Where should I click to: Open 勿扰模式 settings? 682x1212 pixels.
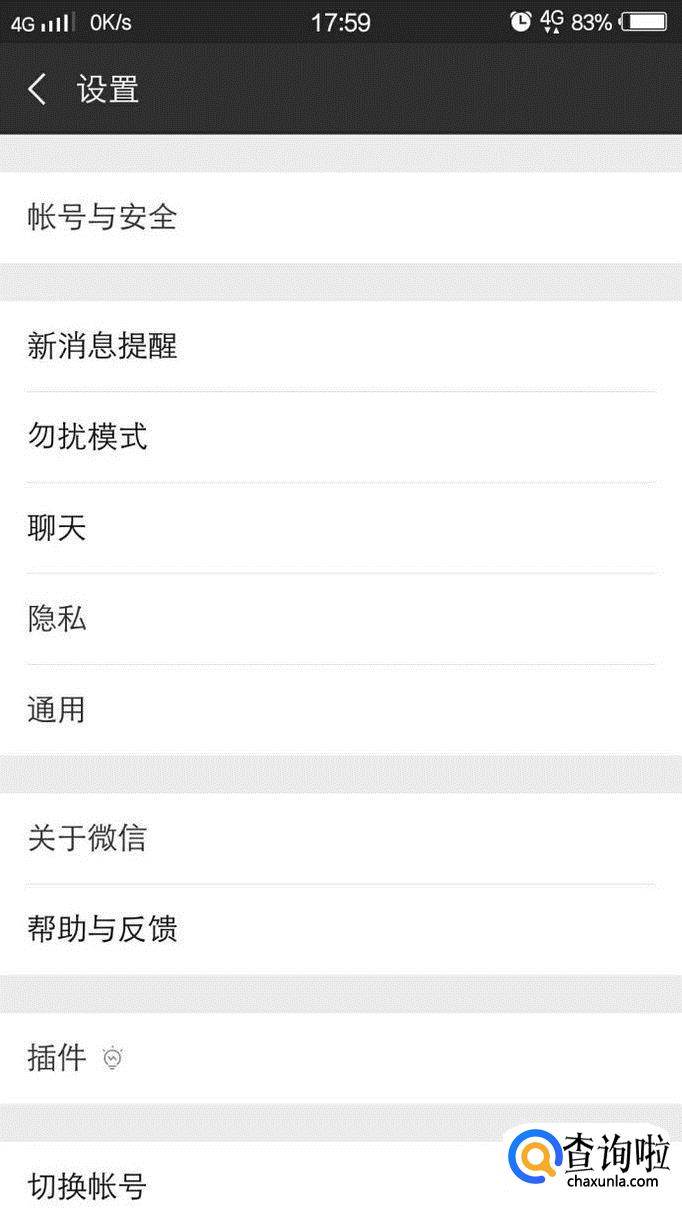click(340, 437)
